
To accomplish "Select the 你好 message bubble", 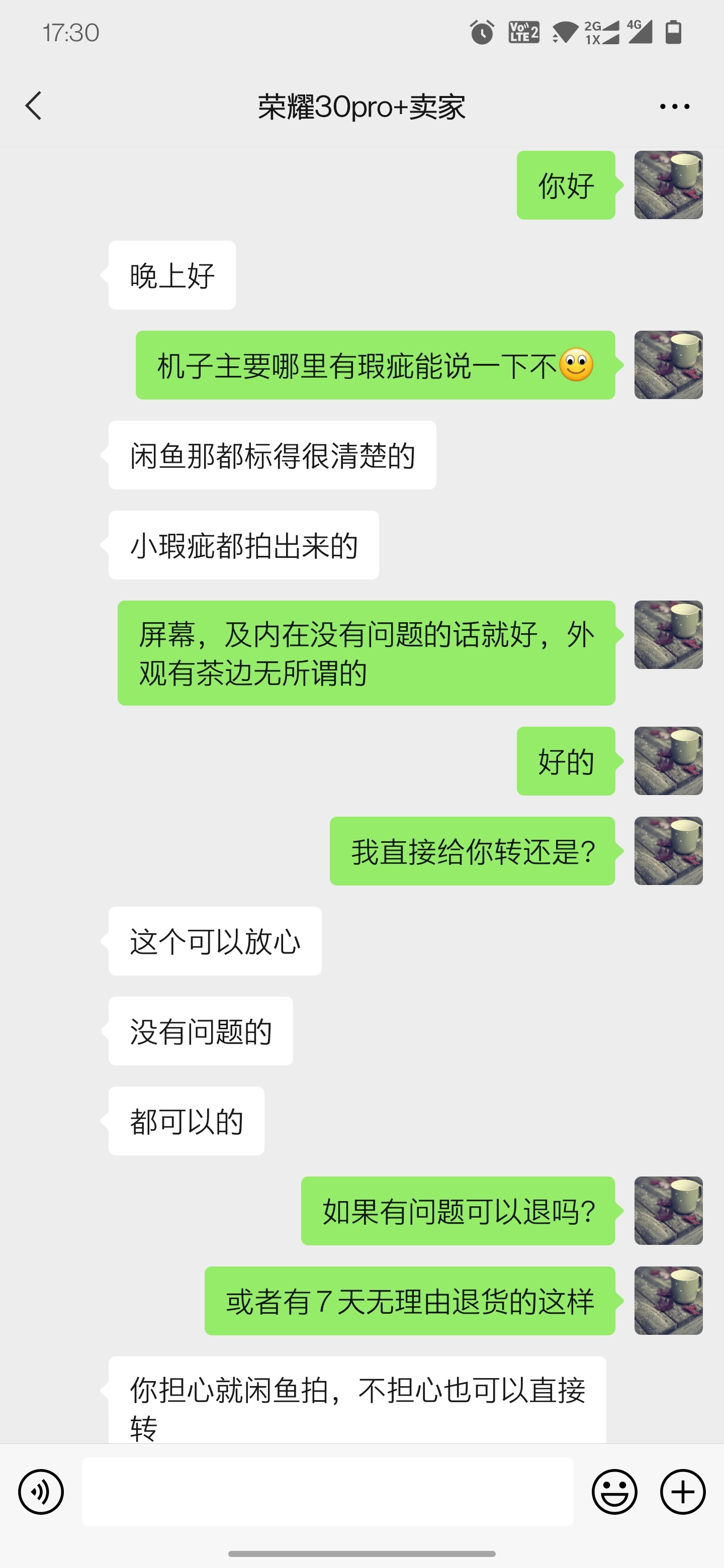I will coord(565,184).
